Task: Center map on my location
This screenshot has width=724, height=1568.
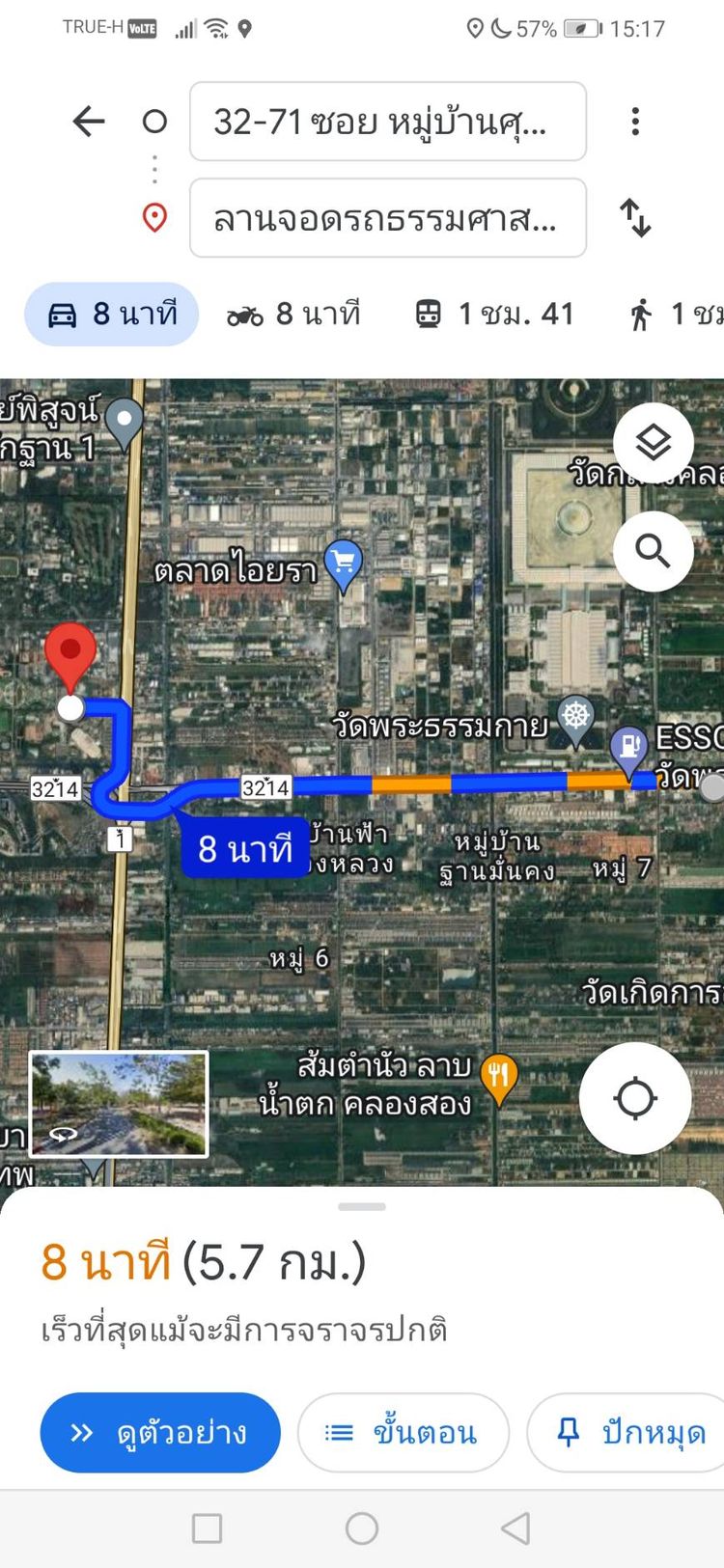Action: [634, 1098]
